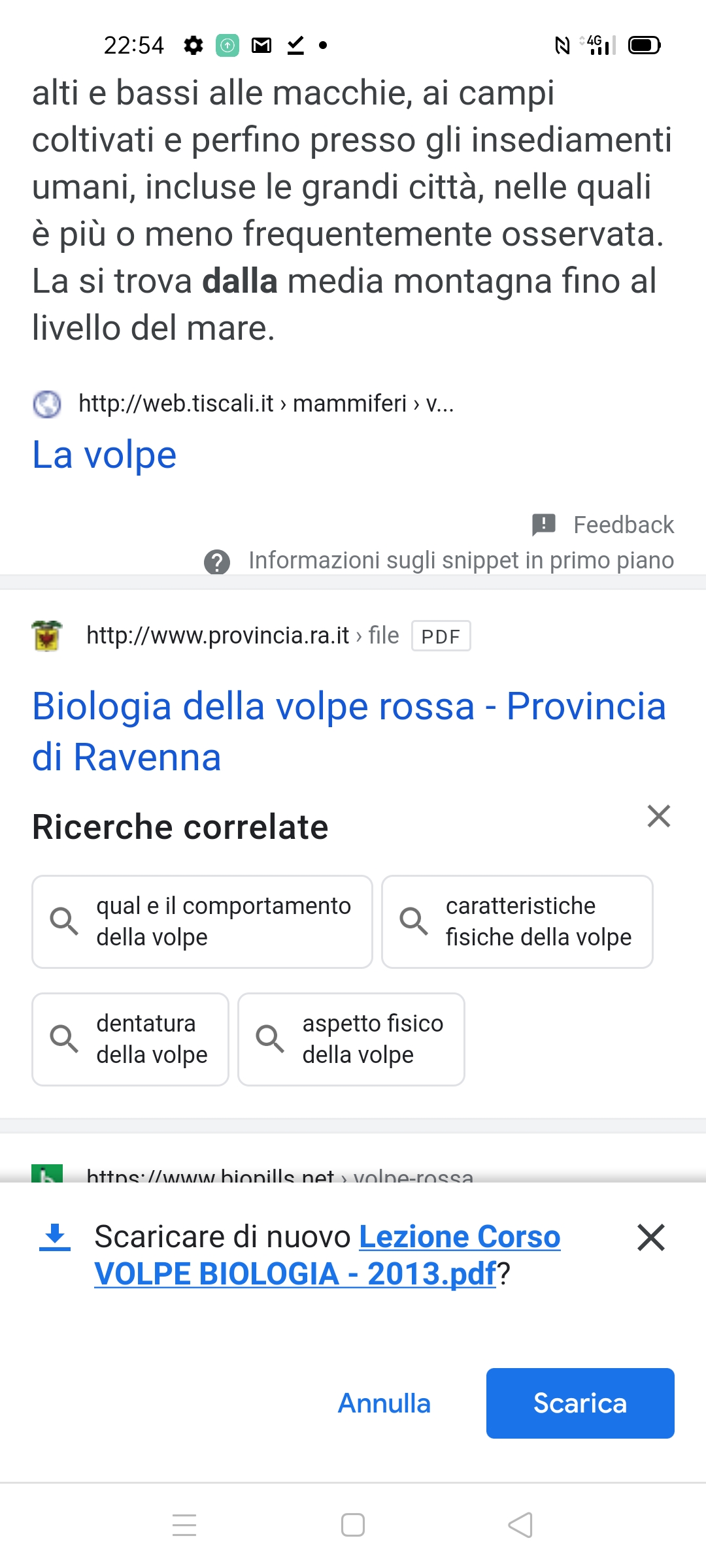Open the Lezione Corso VOLPE BIOLOGIA PDF link
Viewport: 706px width, 1568px height.
pyautogui.click(x=327, y=1255)
